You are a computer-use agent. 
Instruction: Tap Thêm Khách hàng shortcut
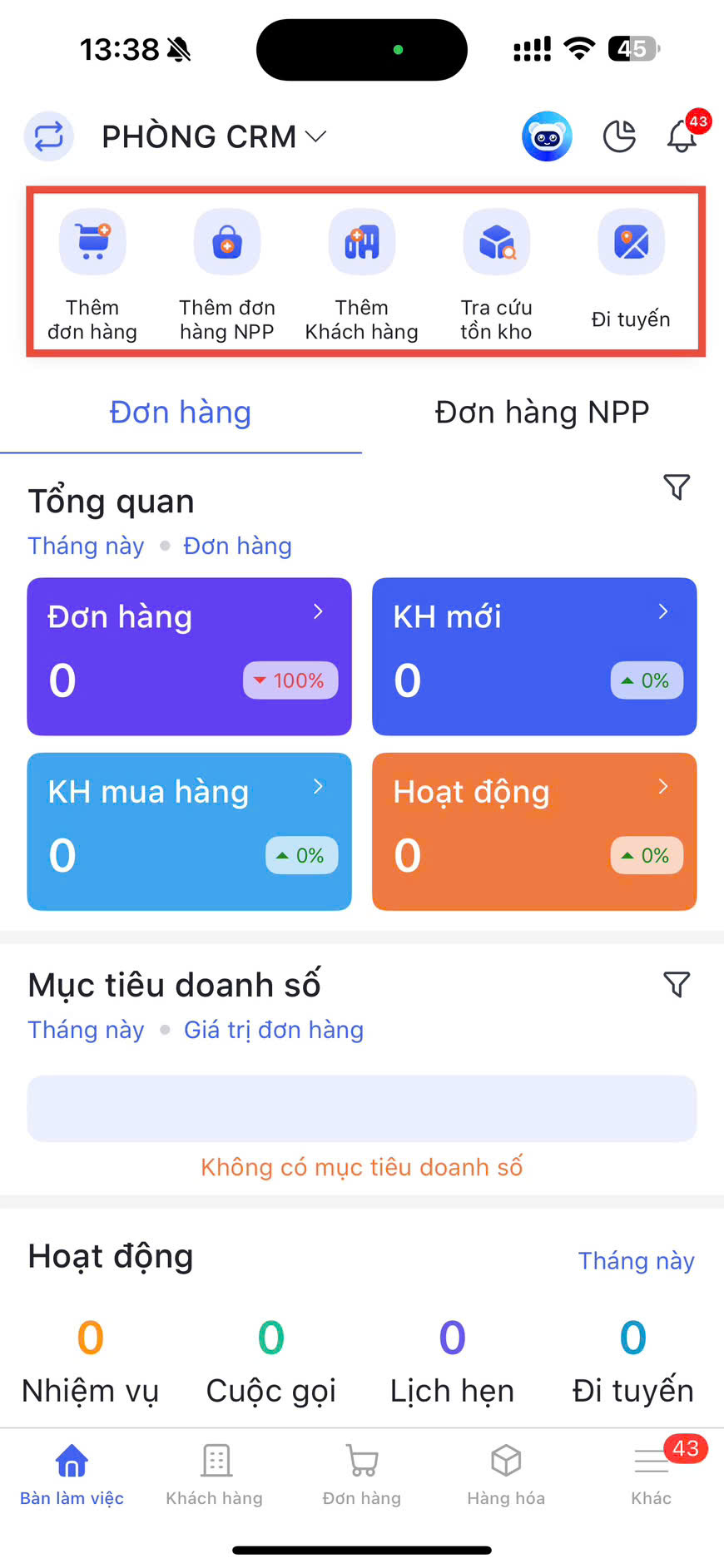[x=362, y=273]
